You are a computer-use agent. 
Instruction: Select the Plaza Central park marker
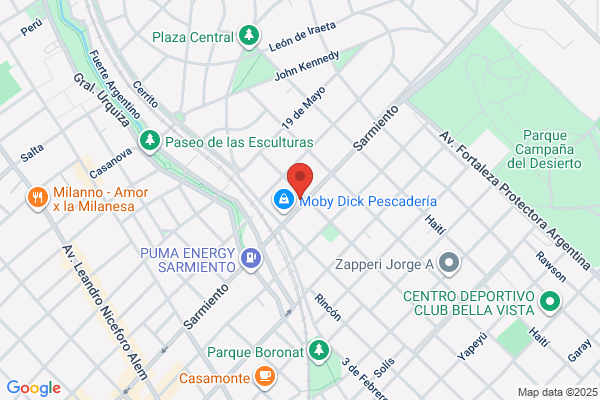pyautogui.click(x=249, y=36)
